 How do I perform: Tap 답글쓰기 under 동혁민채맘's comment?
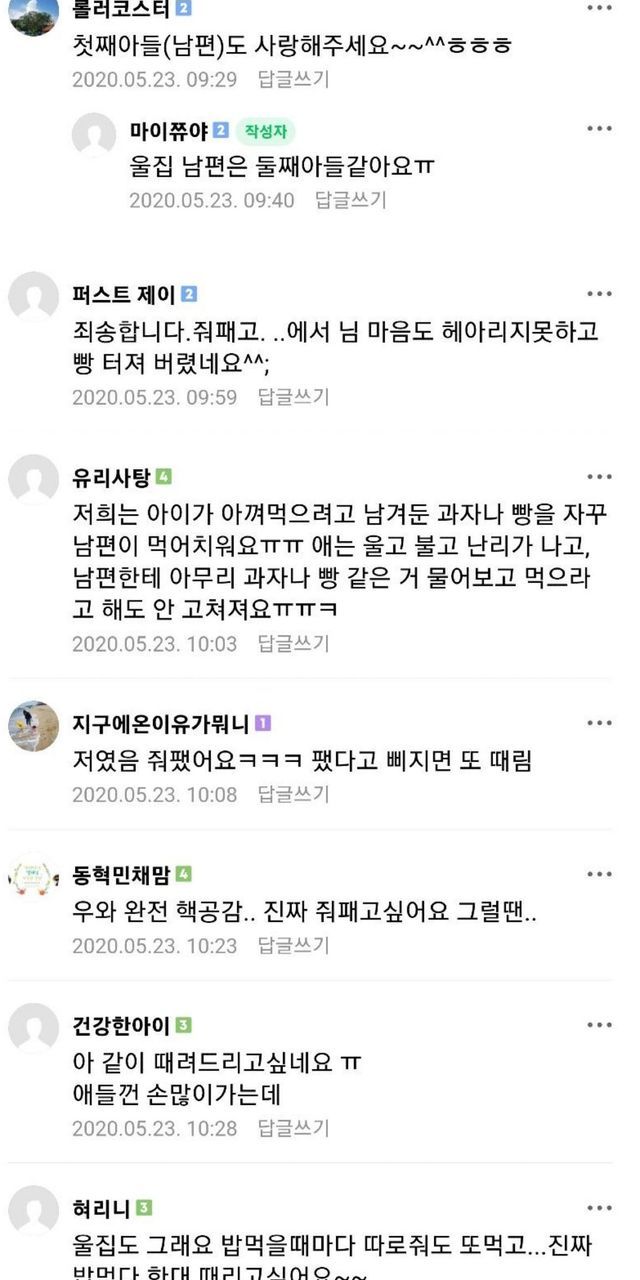click(293, 946)
